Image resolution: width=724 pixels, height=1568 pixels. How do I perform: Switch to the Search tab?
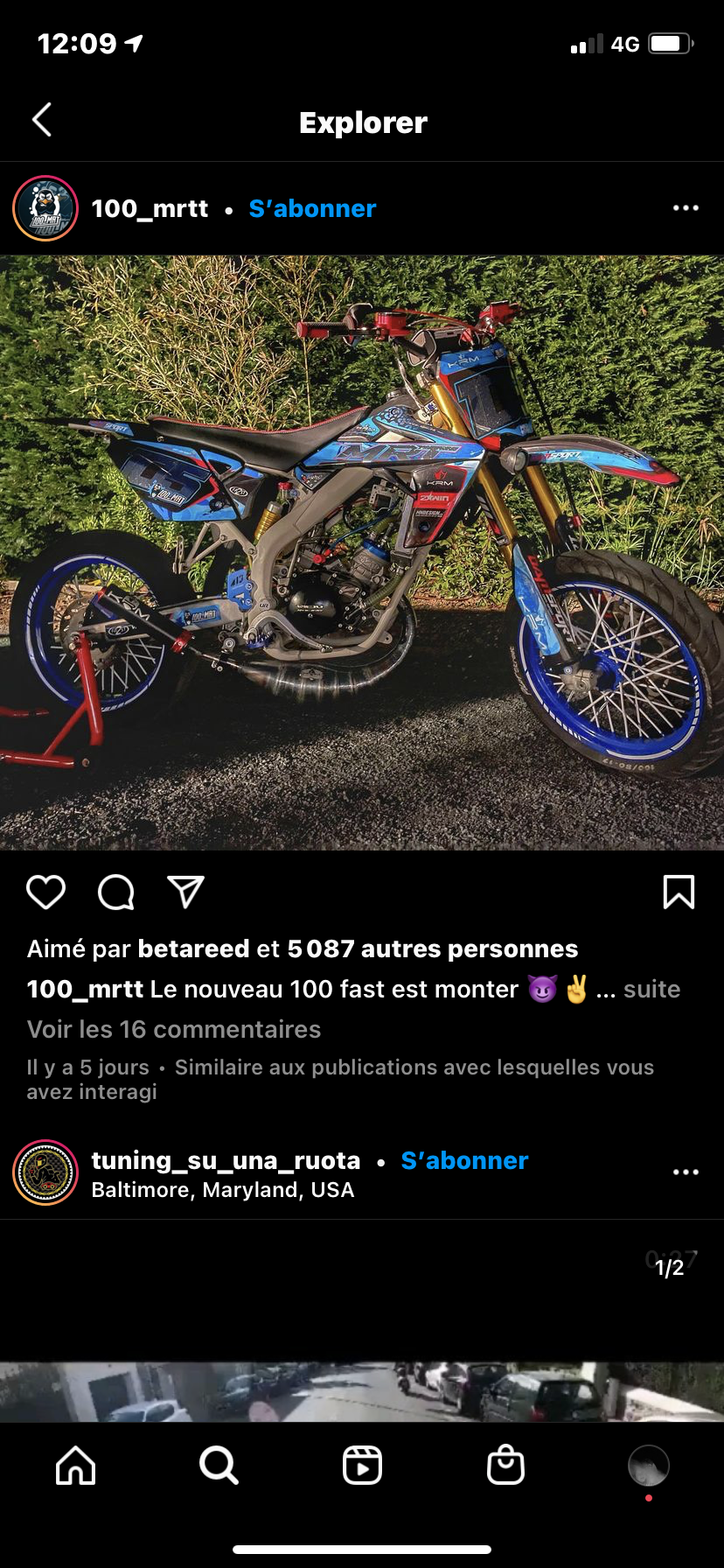coord(219,1465)
